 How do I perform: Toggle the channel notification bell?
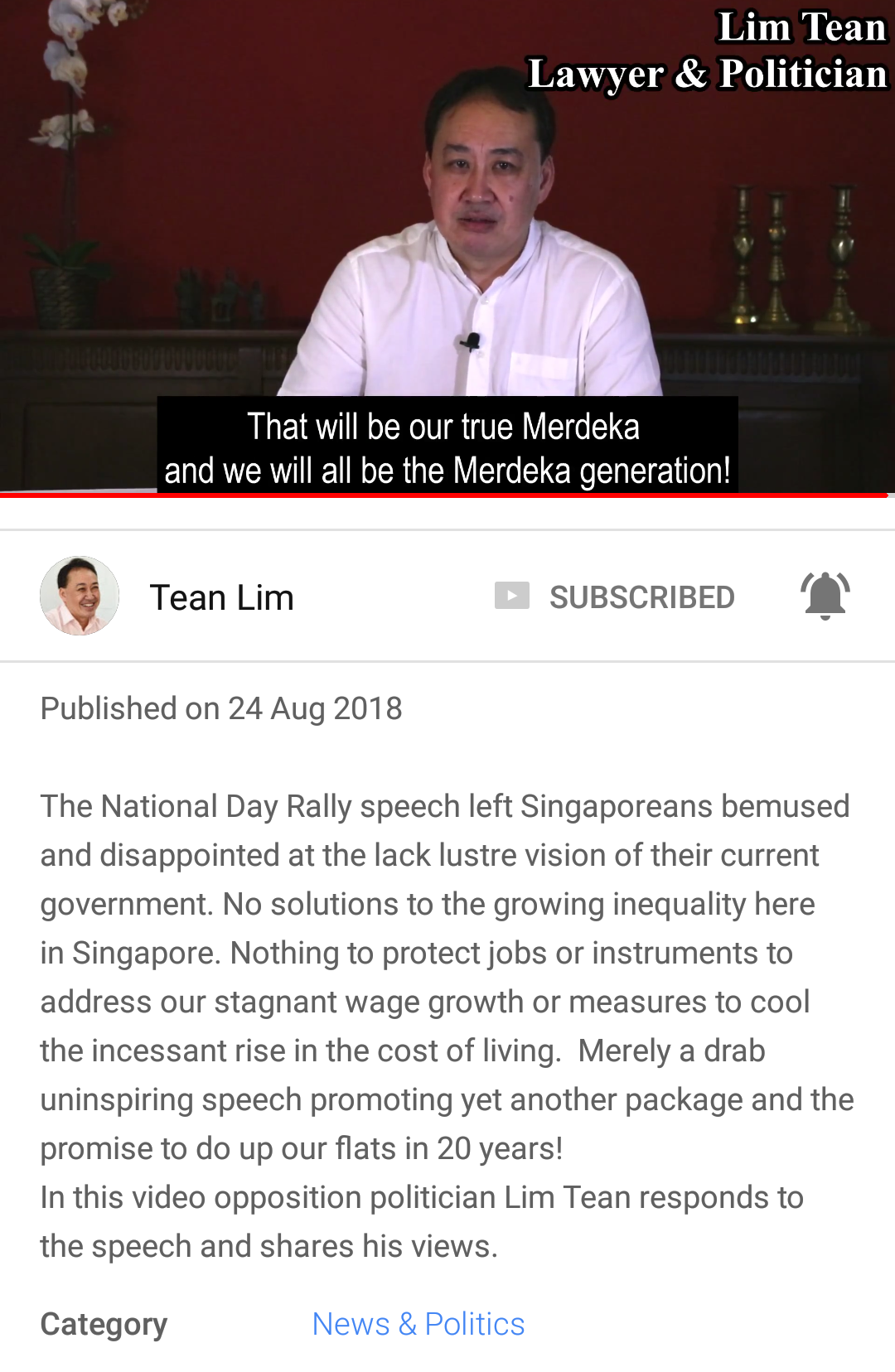click(825, 596)
